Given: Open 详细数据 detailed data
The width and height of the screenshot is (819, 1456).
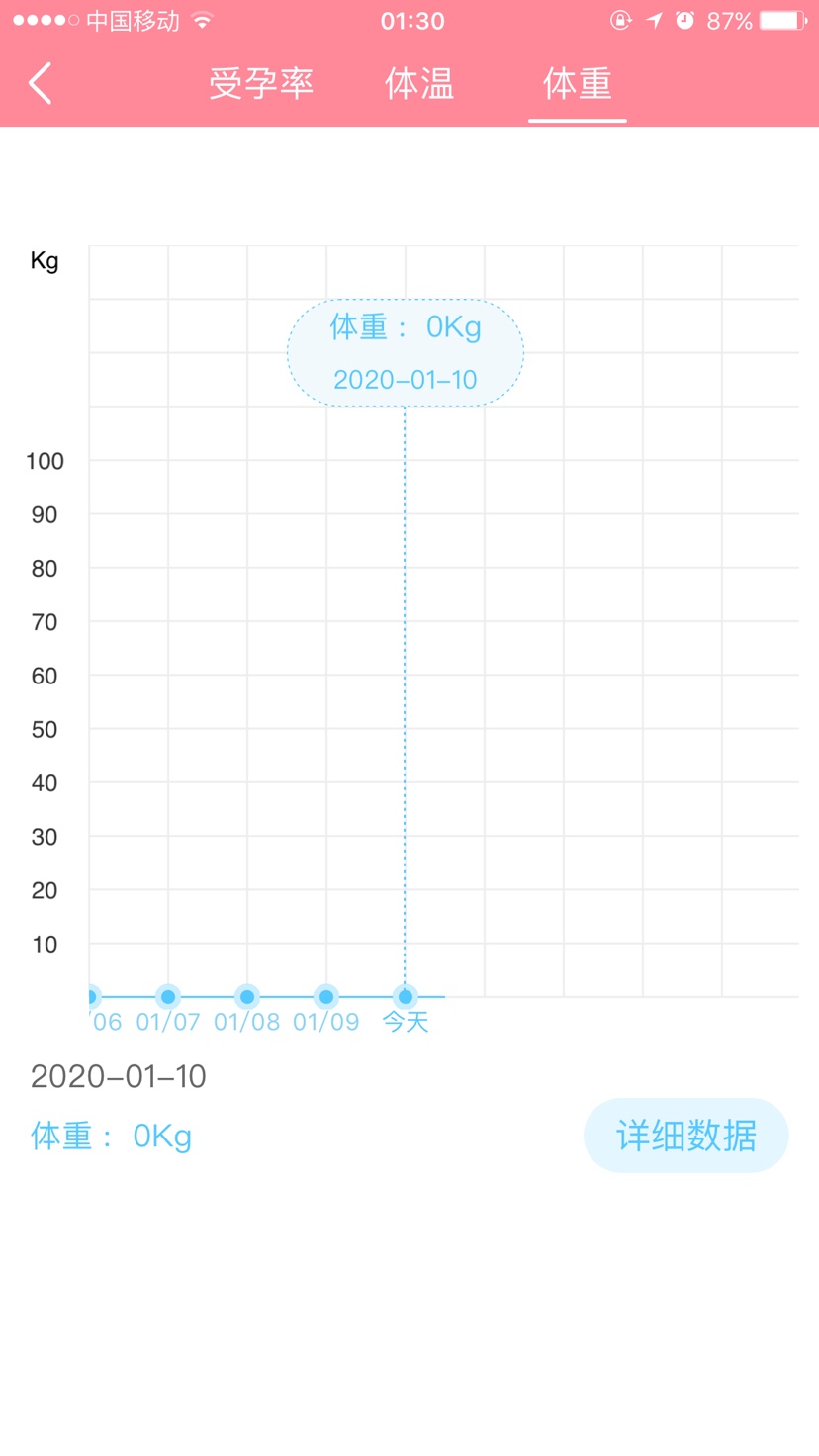Looking at the screenshot, I should [686, 1136].
